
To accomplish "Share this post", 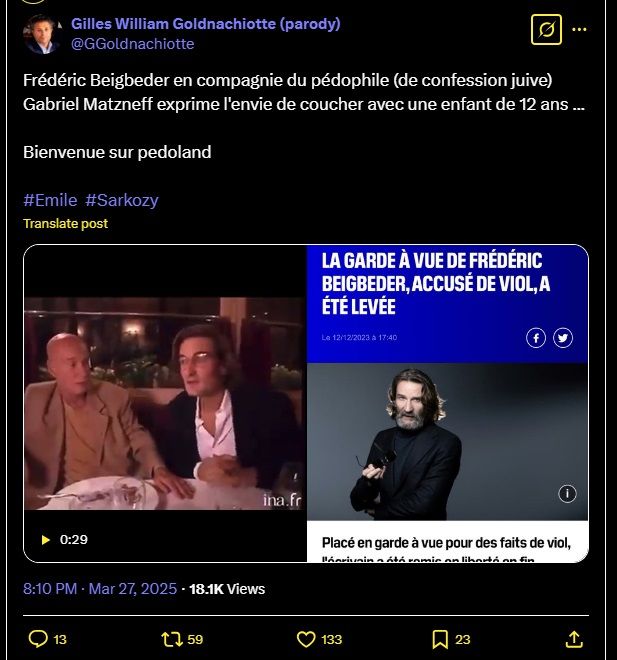I will [x=574, y=639].
